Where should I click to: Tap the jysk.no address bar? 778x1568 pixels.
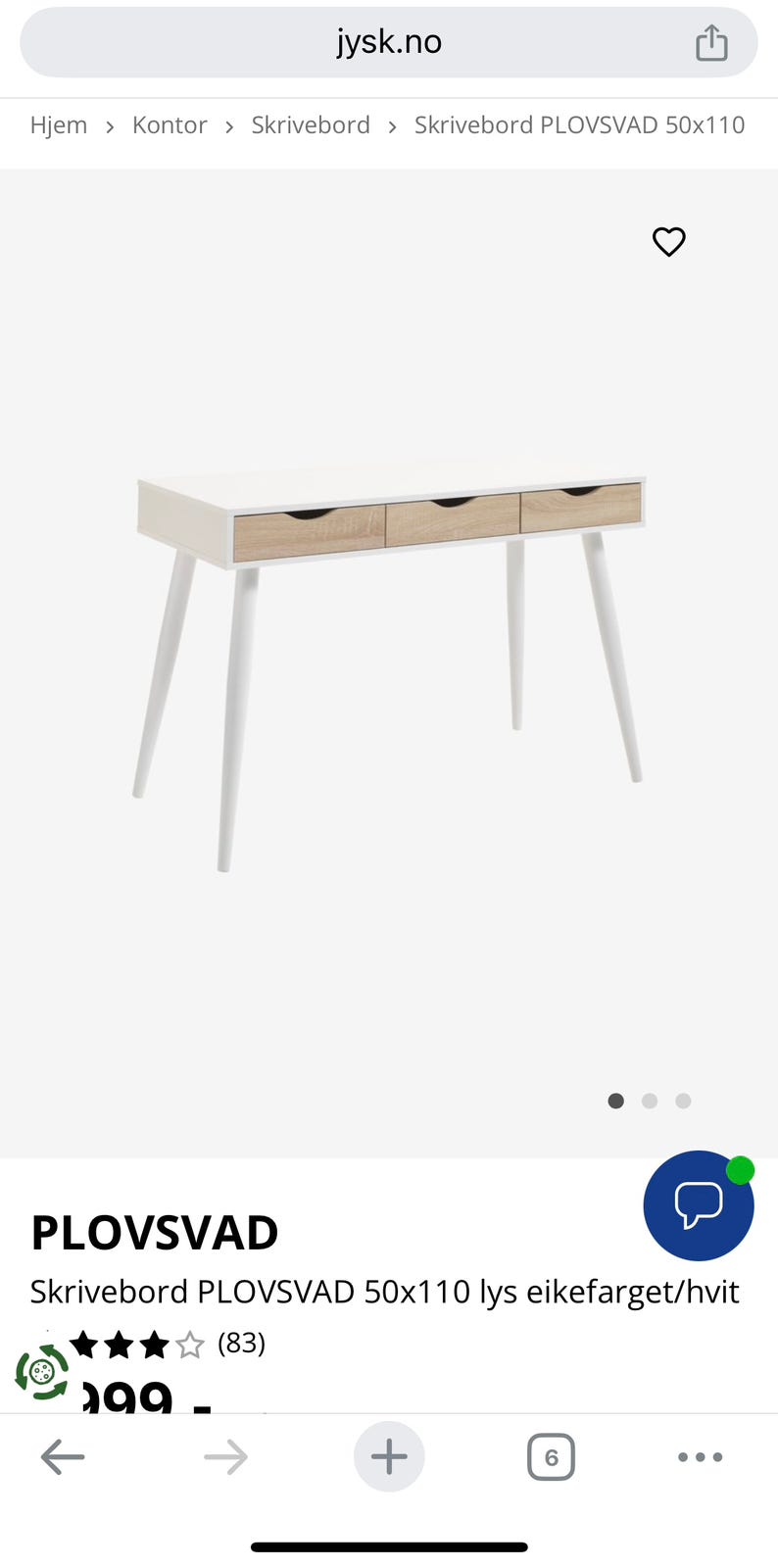tap(388, 42)
